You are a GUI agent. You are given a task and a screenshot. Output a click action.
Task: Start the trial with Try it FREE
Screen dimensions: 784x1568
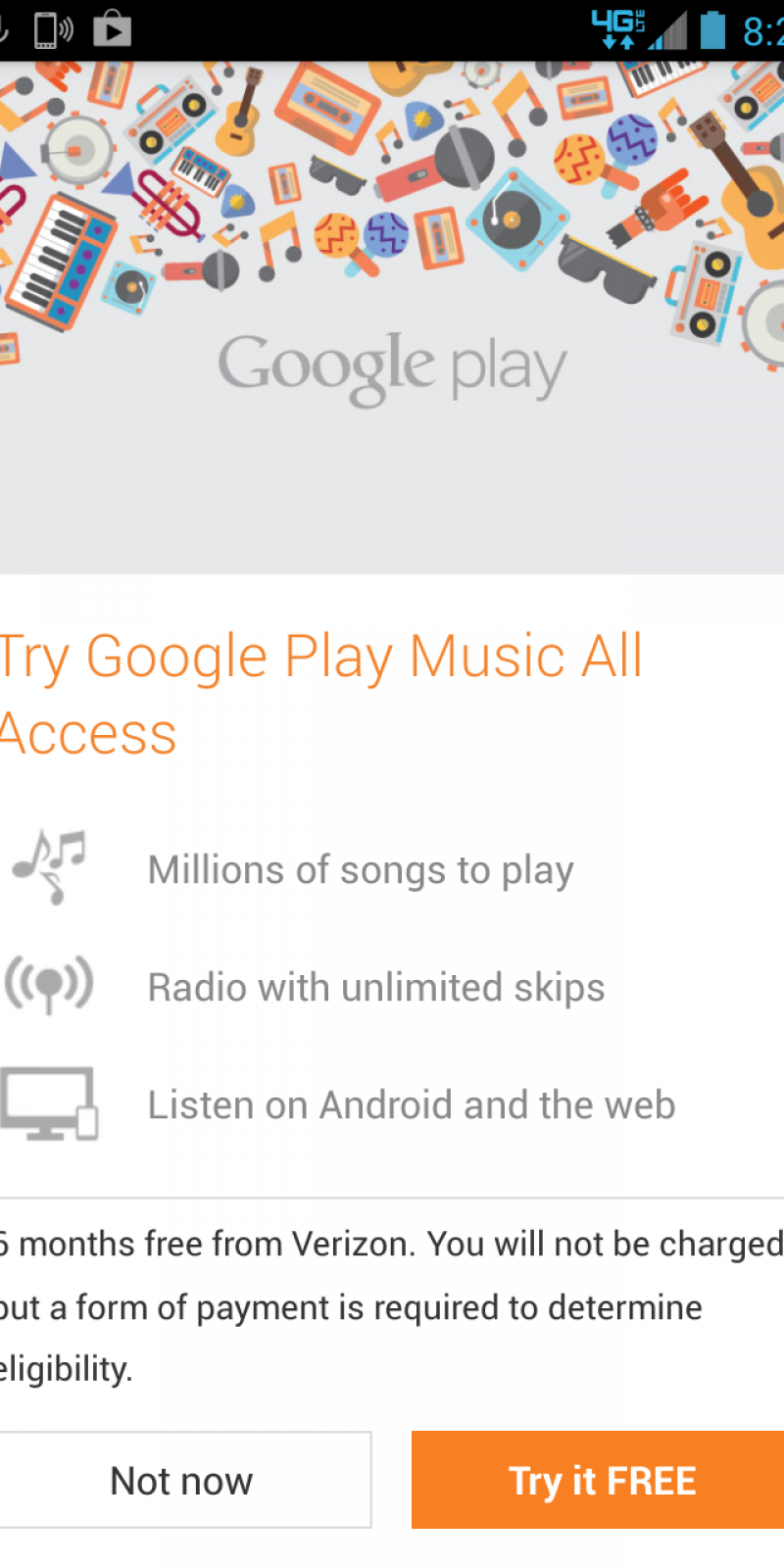click(600, 1480)
